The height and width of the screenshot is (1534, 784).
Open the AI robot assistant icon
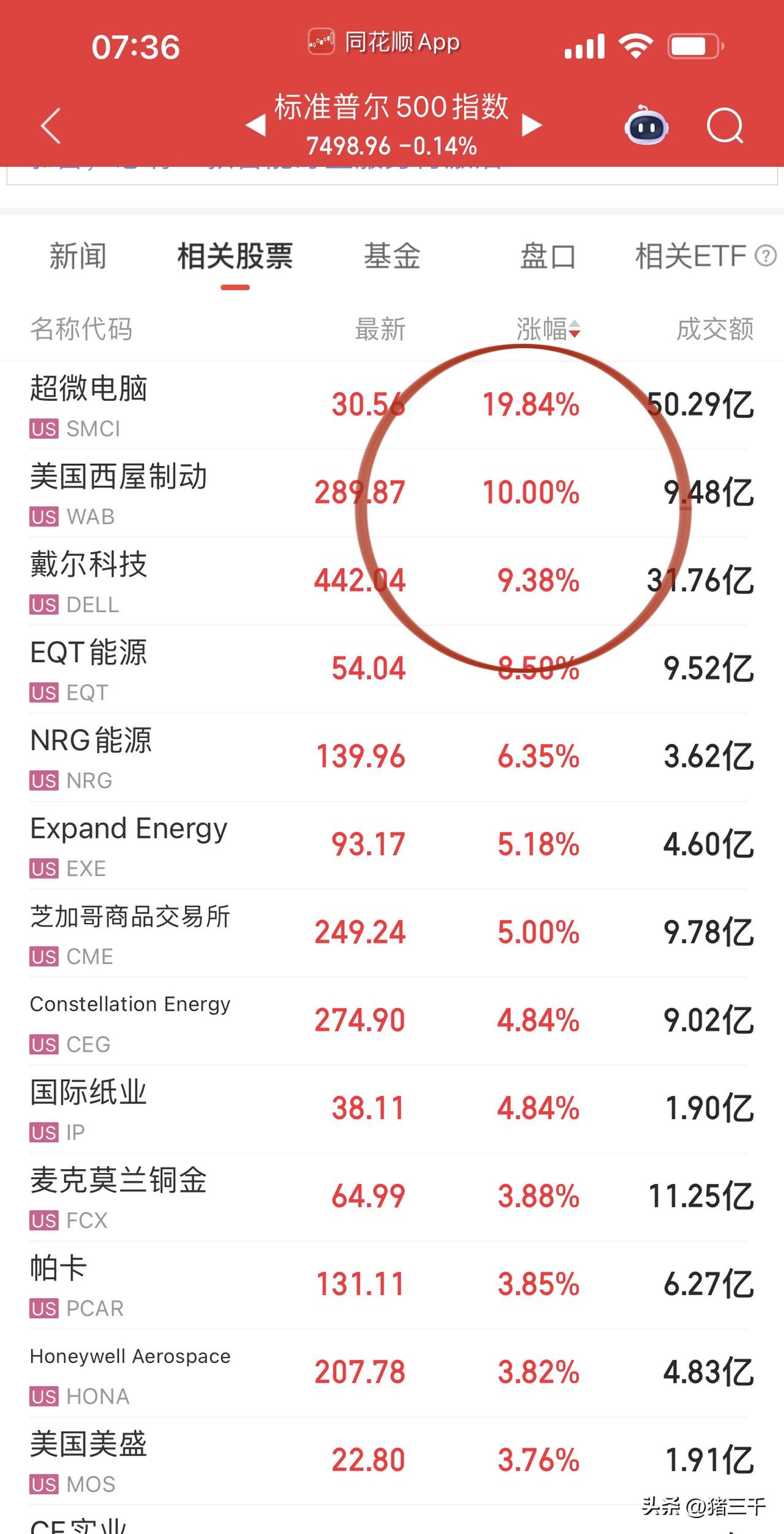(x=646, y=125)
